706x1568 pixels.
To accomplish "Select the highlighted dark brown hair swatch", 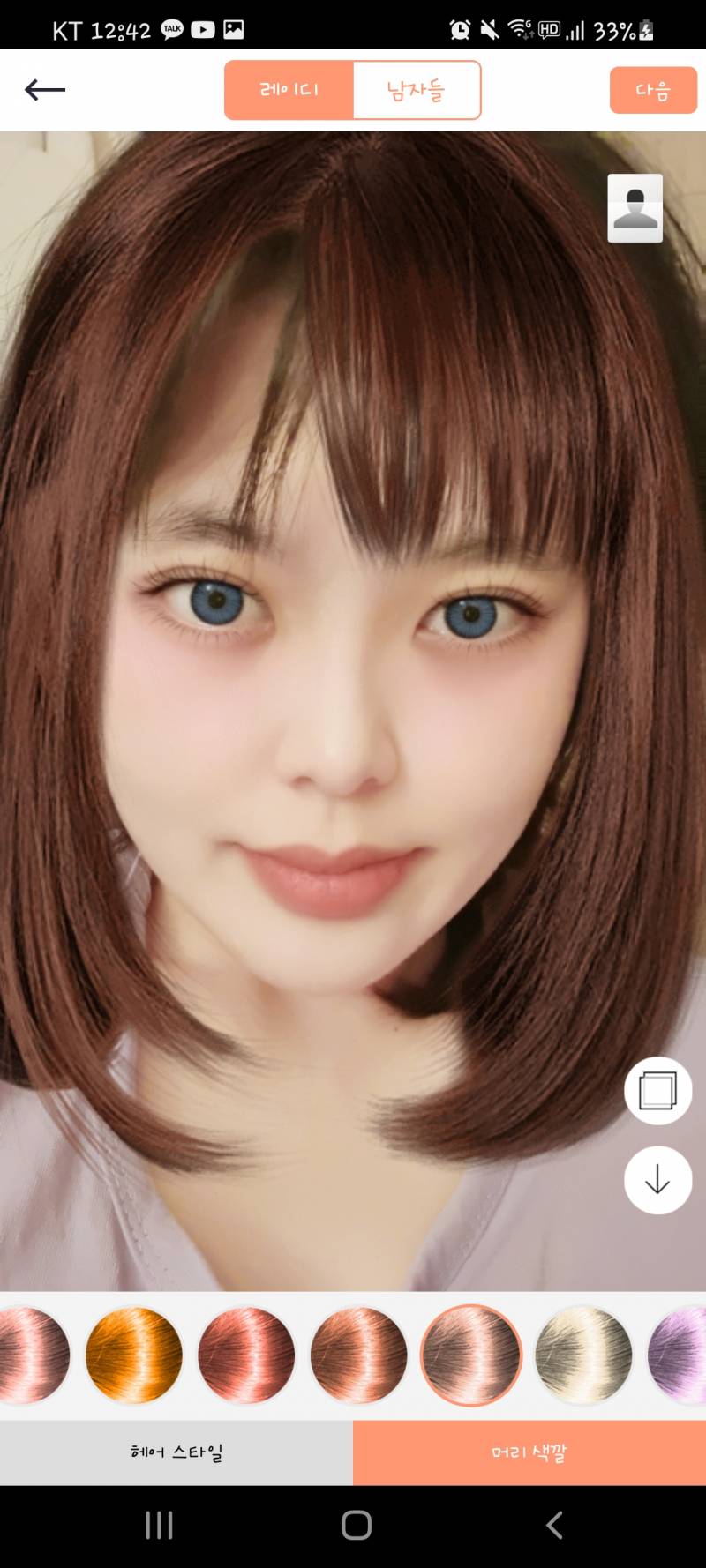I will coord(470,1355).
